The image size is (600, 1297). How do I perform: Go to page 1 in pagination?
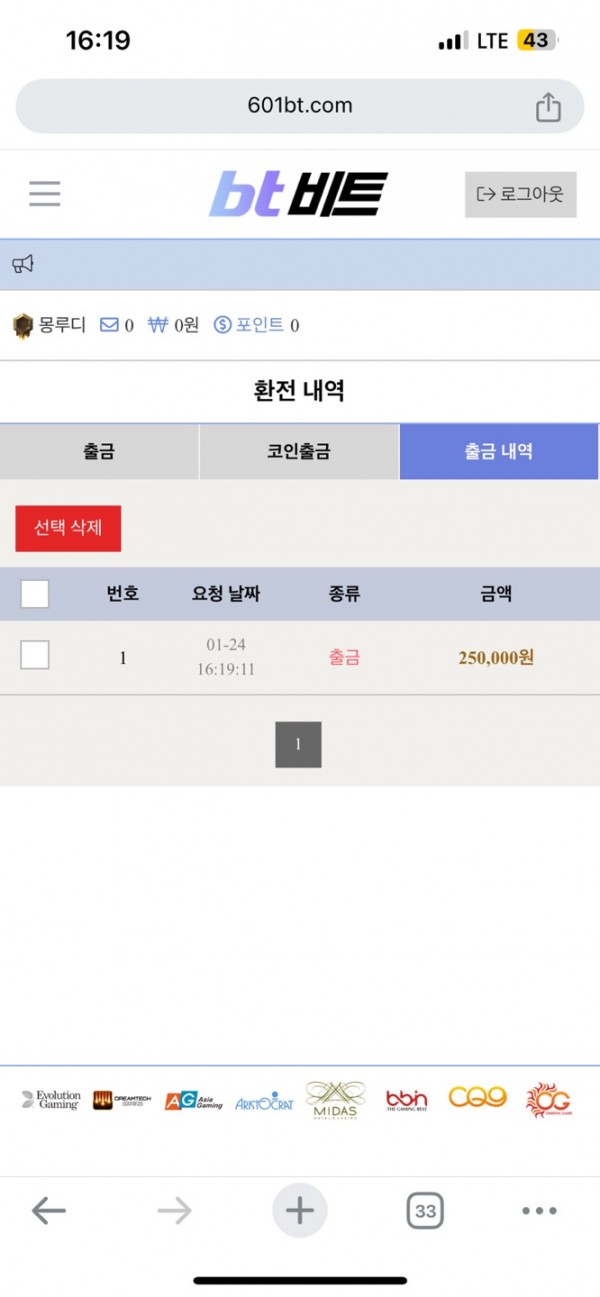click(x=298, y=744)
